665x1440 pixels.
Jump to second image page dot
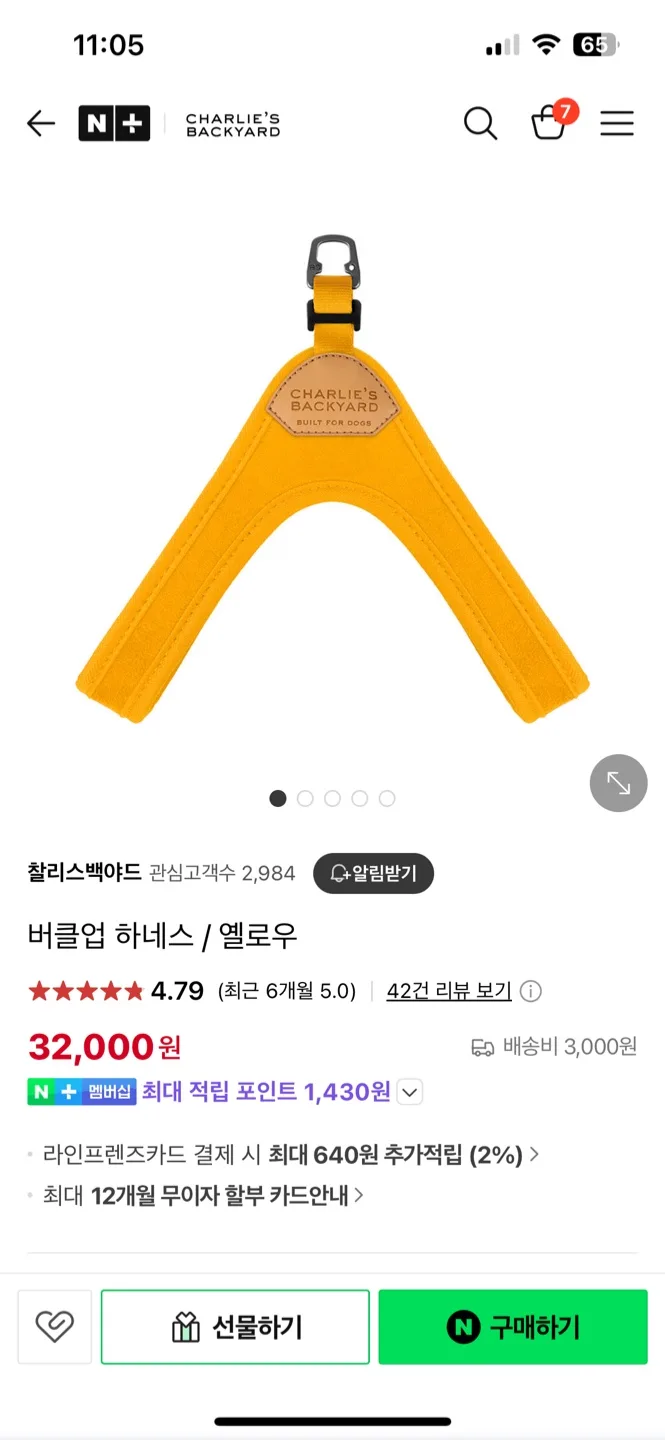pos(305,798)
